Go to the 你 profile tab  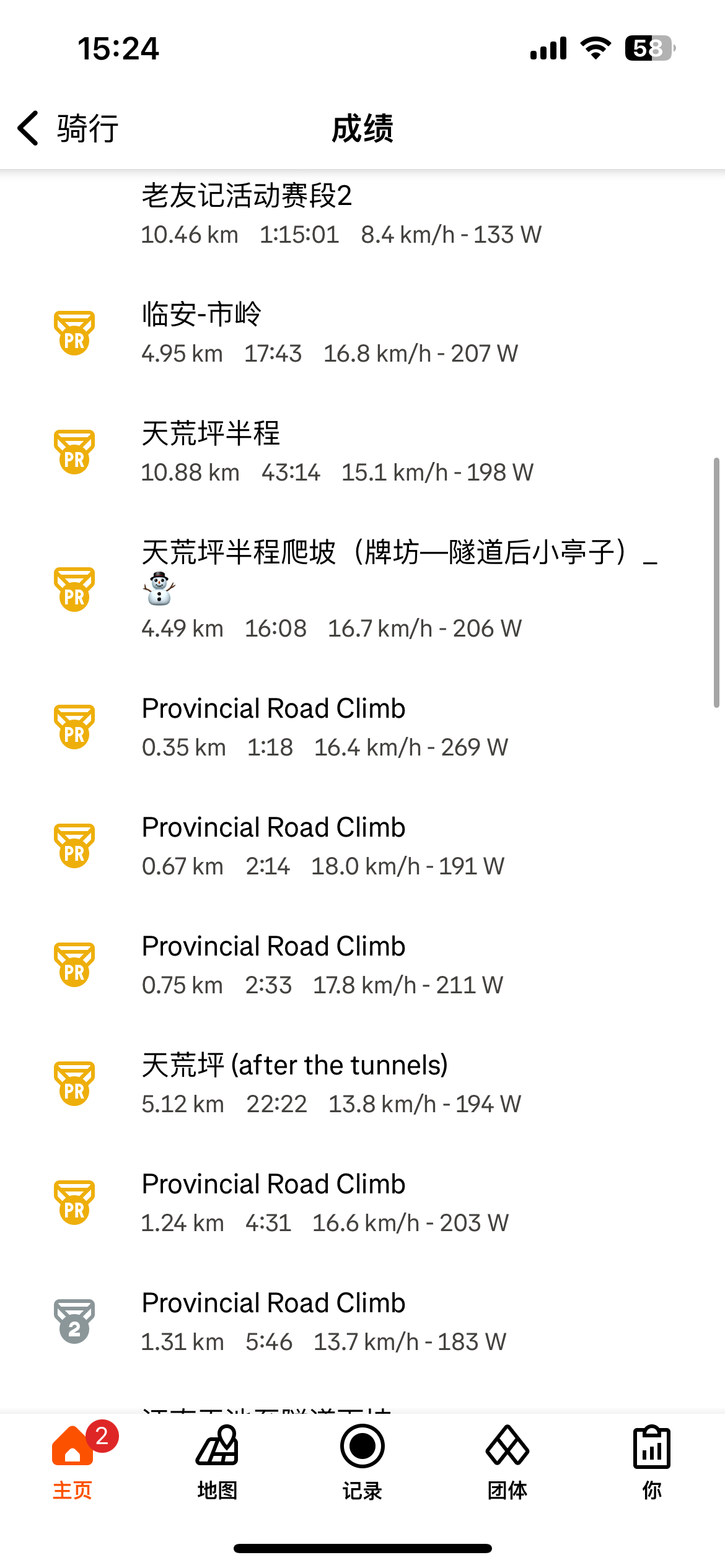[652, 1463]
